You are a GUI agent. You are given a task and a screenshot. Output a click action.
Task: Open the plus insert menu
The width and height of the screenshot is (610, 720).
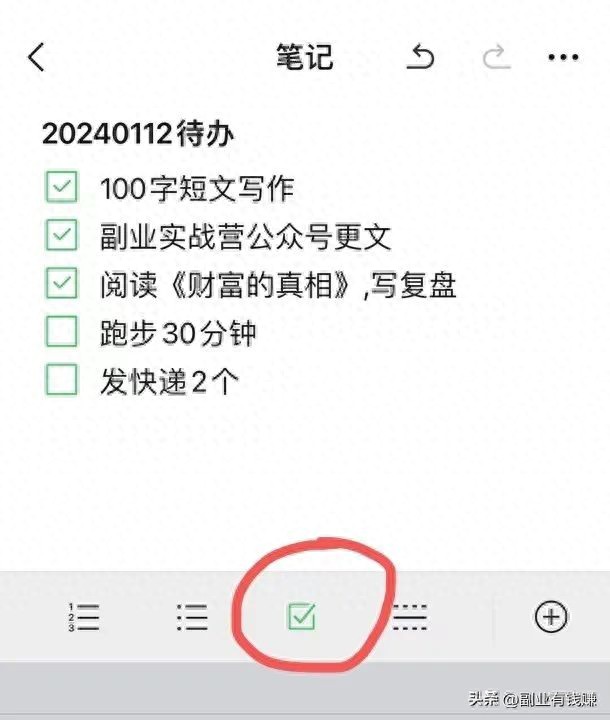[x=551, y=618]
